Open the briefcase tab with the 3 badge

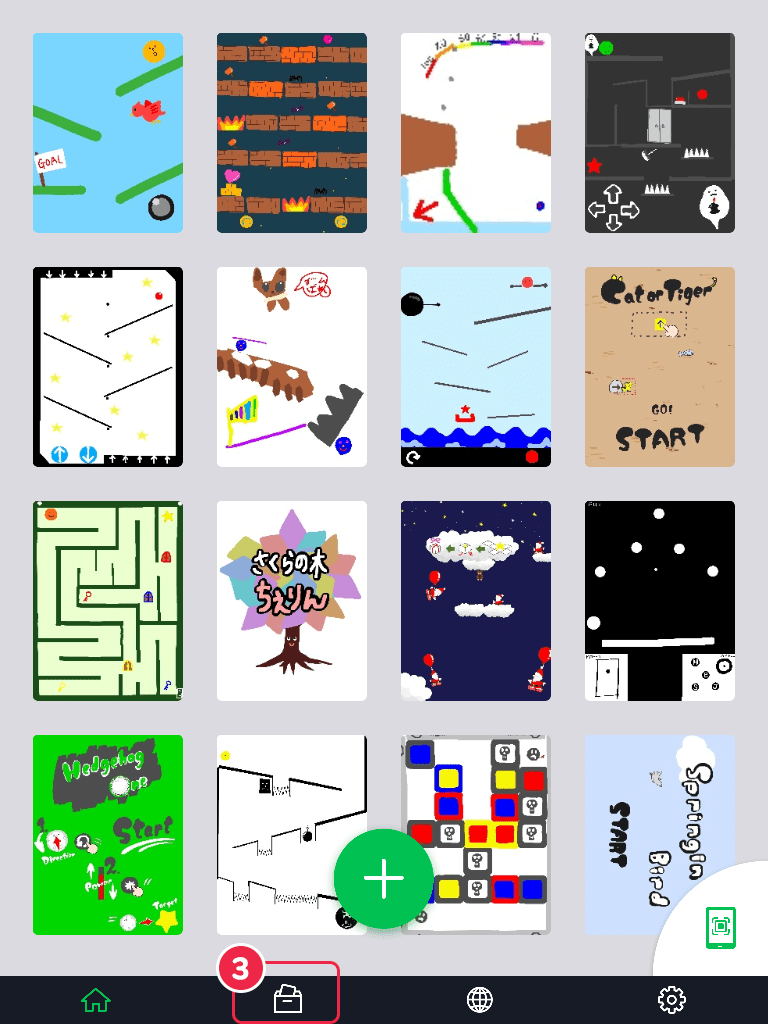click(x=287, y=998)
